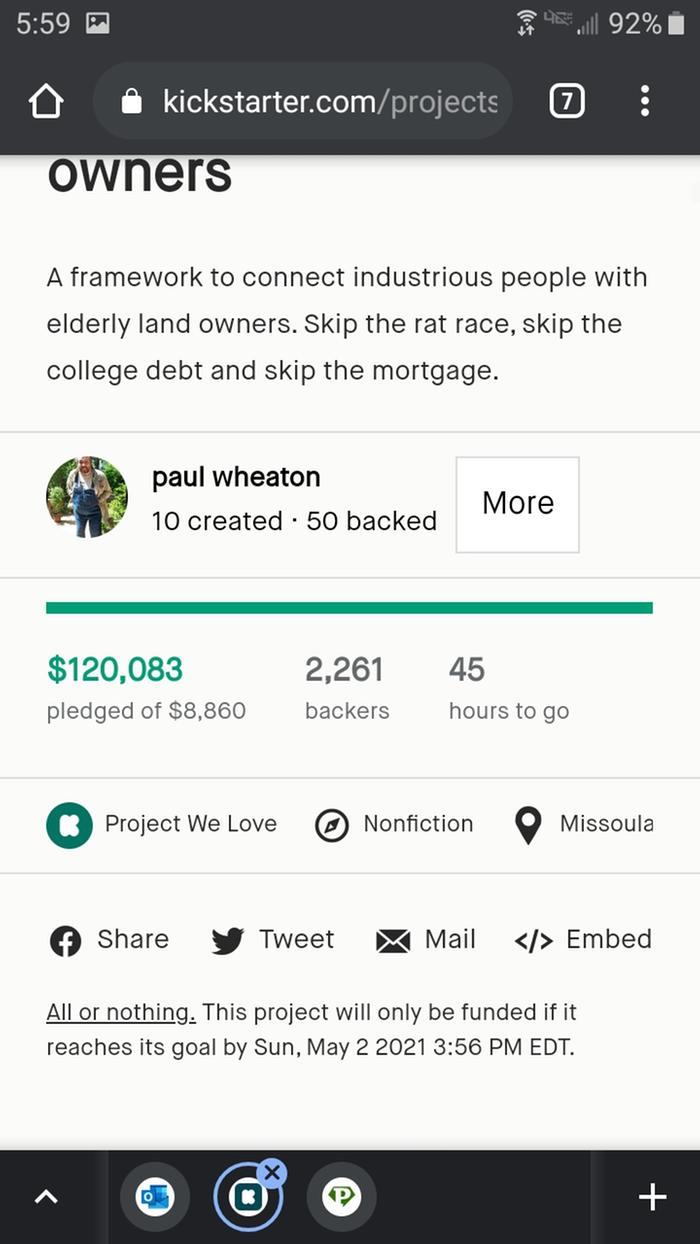Share this project on Facebook
Viewport: 700px width, 1244px height.
(x=110, y=940)
